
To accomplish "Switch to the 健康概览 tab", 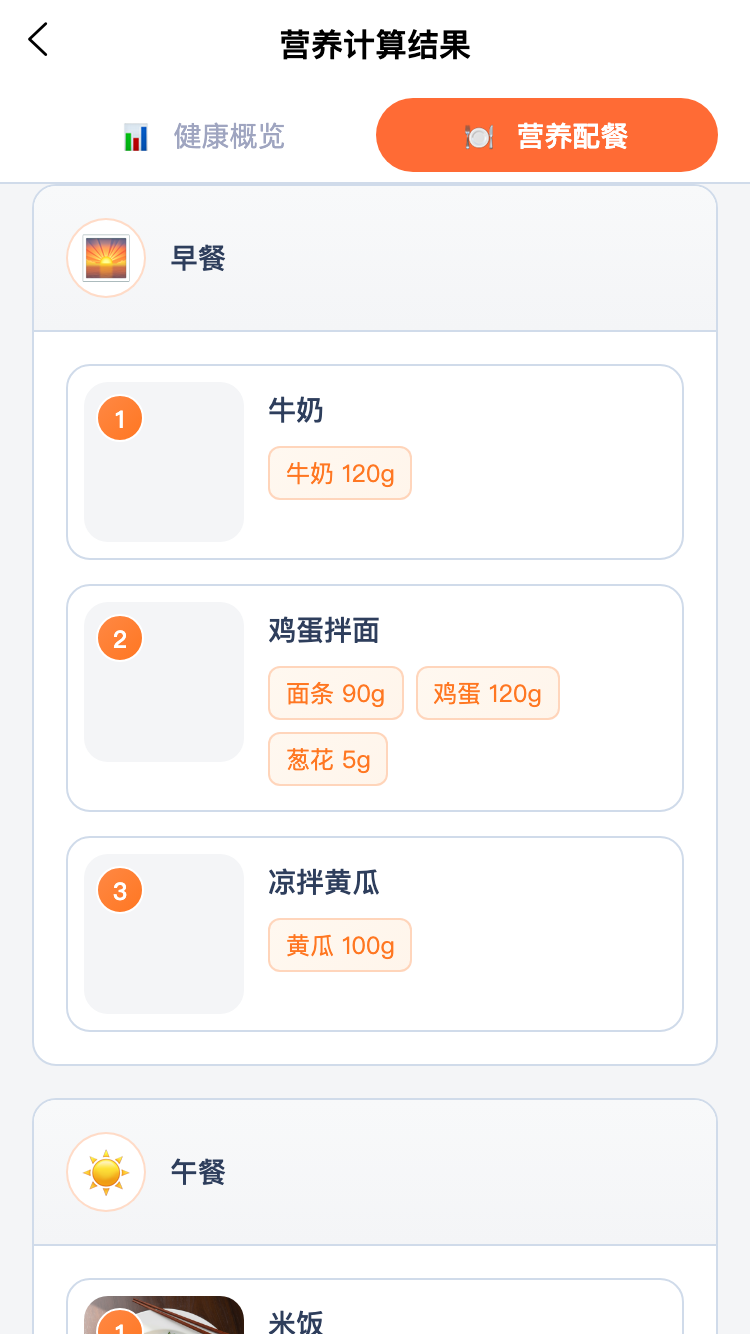I will (x=204, y=136).
